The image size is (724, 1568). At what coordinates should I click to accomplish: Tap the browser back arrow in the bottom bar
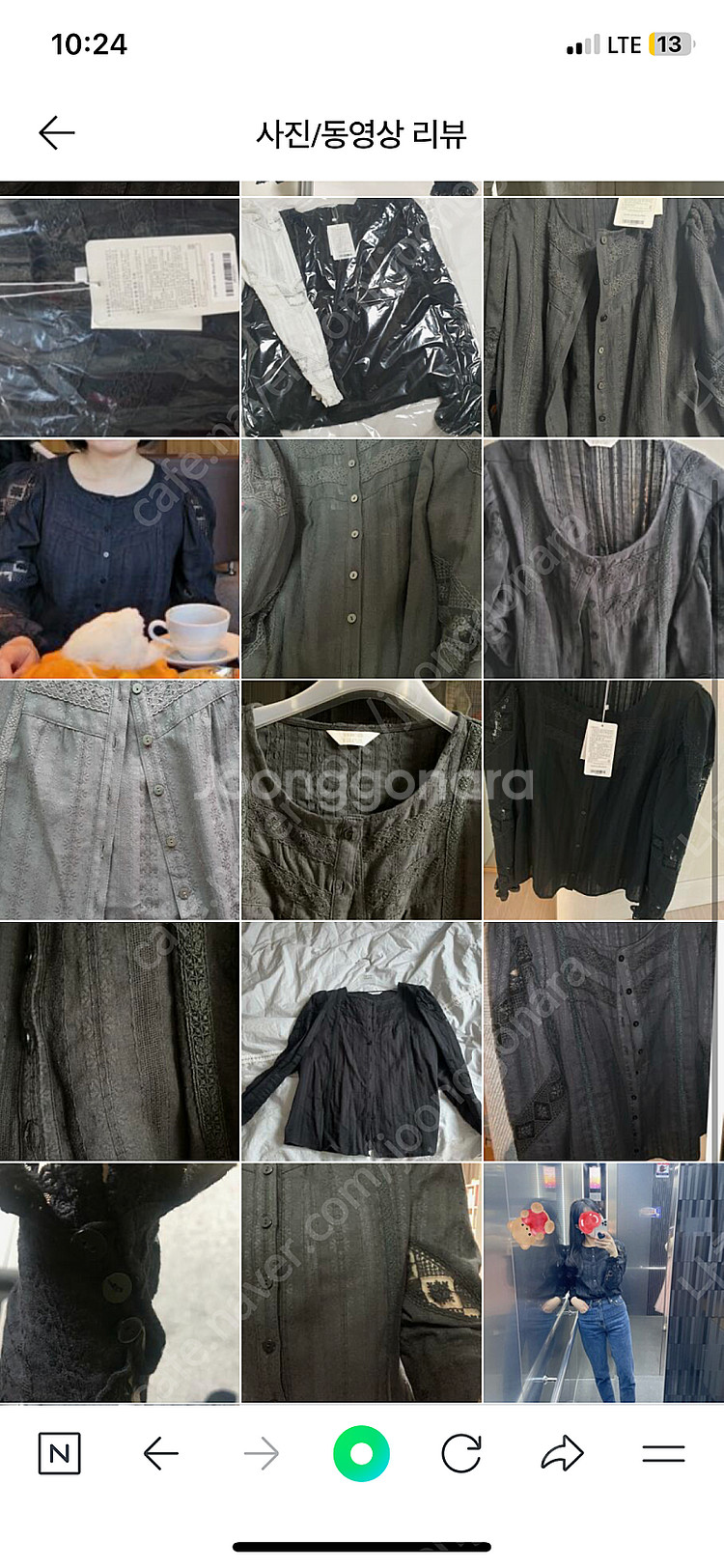160,1453
